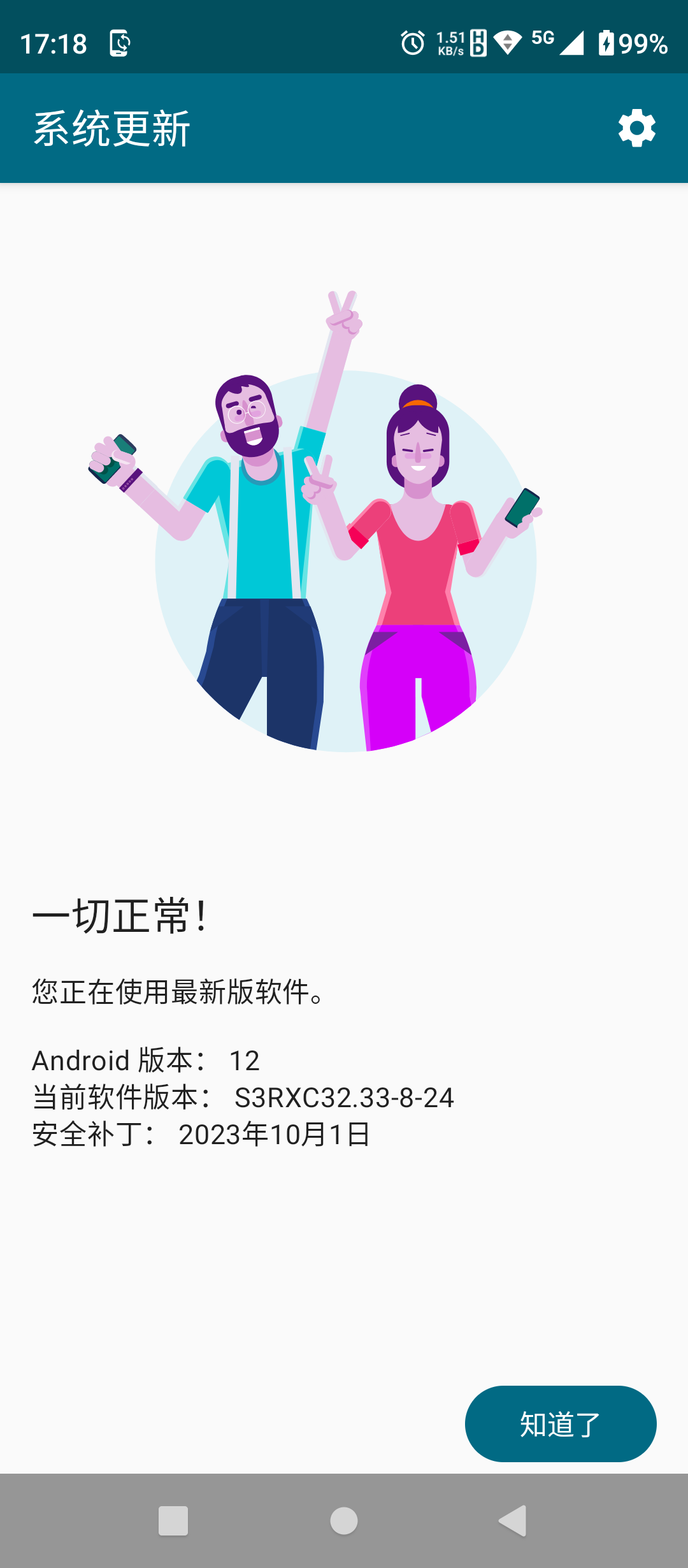Go back using navigation bar
Viewport: 688px width, 1568px height.
(x=513, y=1521)
